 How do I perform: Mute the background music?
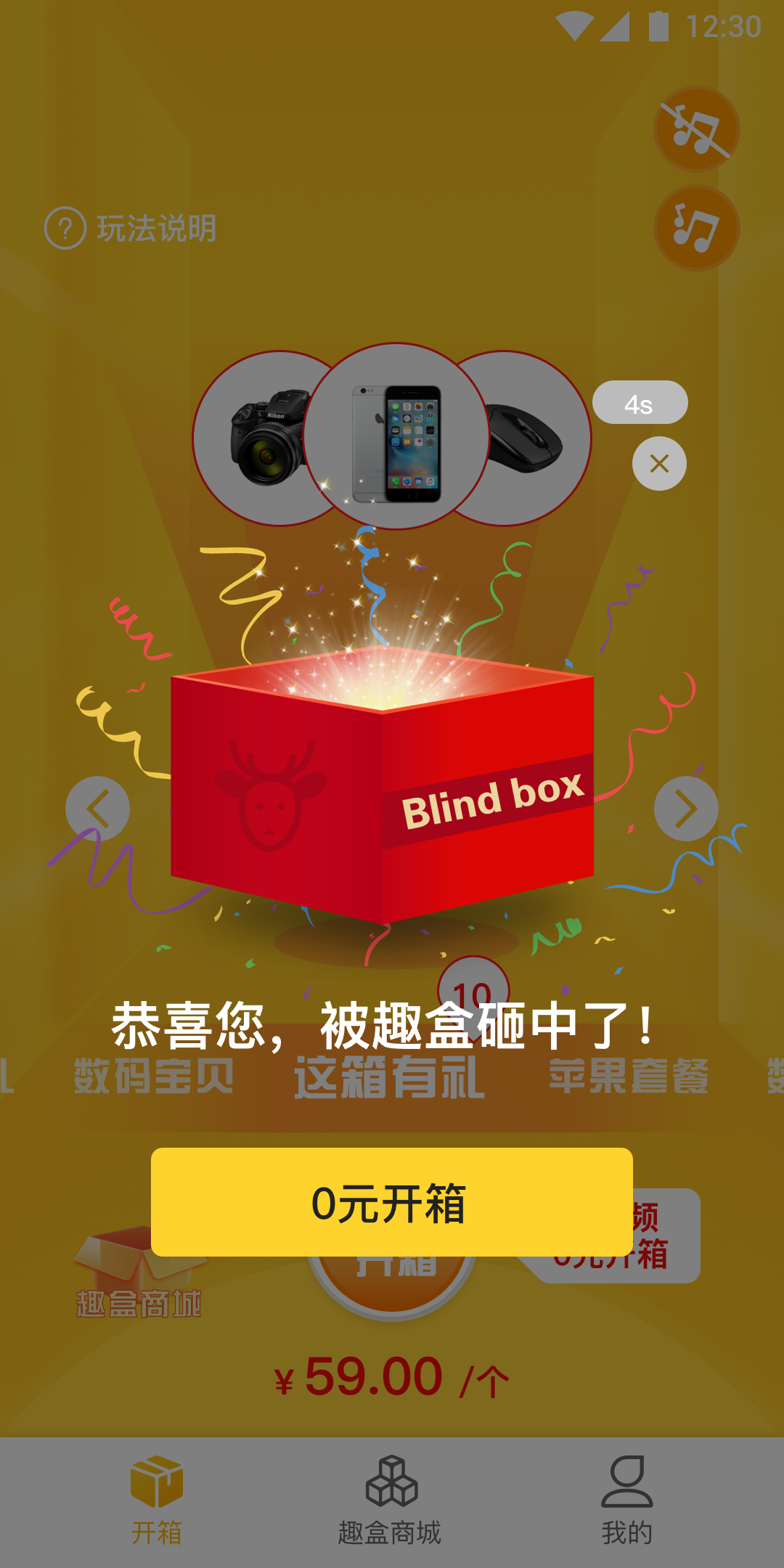tap(696, 129)
